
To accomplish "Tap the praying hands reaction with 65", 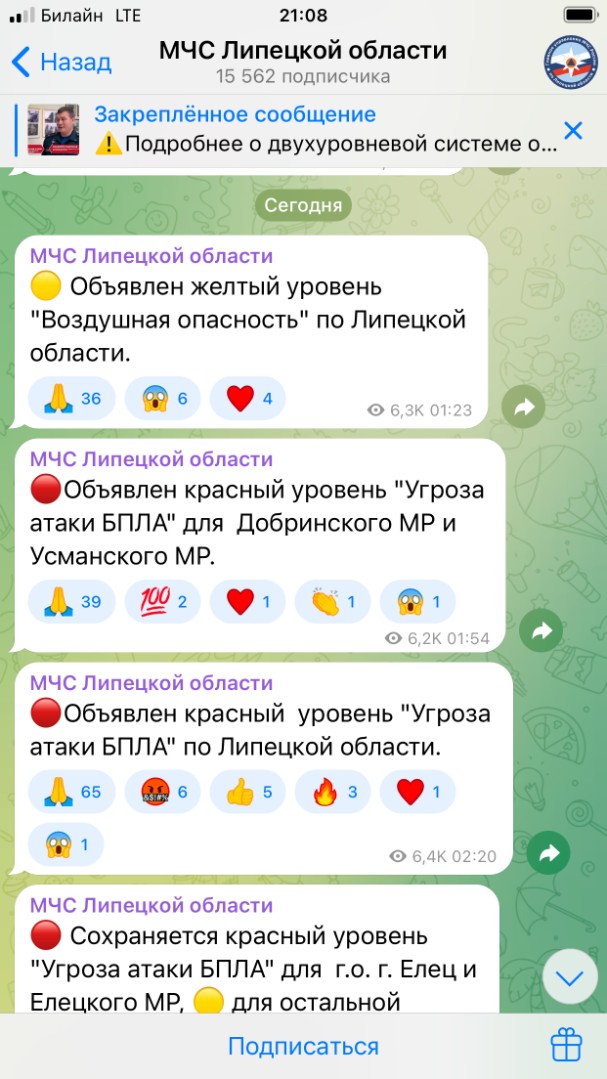I will (x=72, y=792).
